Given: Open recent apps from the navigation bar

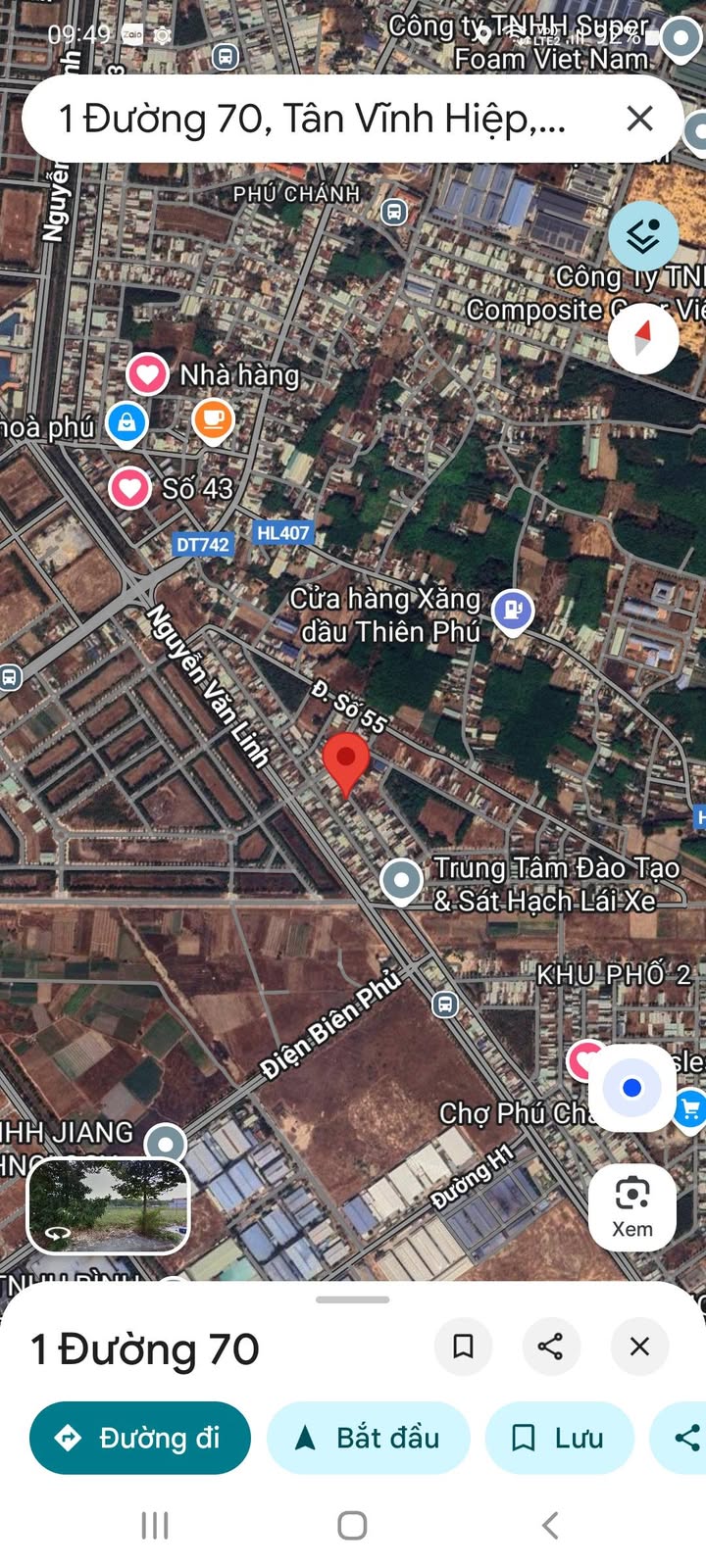Looking at the screenshot, I should click(155, 1525).
